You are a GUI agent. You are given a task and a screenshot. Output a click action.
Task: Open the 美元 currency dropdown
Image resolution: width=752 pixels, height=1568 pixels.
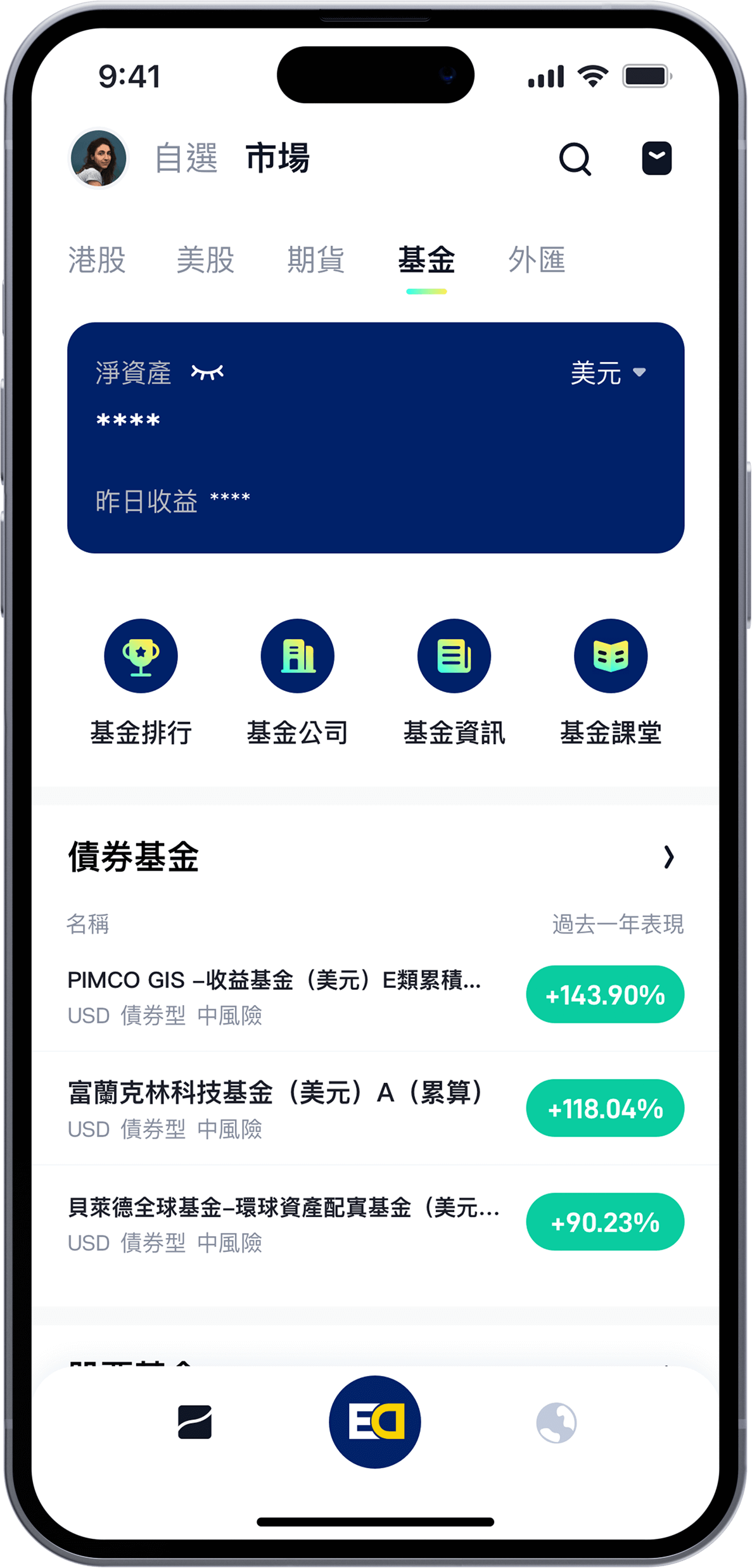608,373
